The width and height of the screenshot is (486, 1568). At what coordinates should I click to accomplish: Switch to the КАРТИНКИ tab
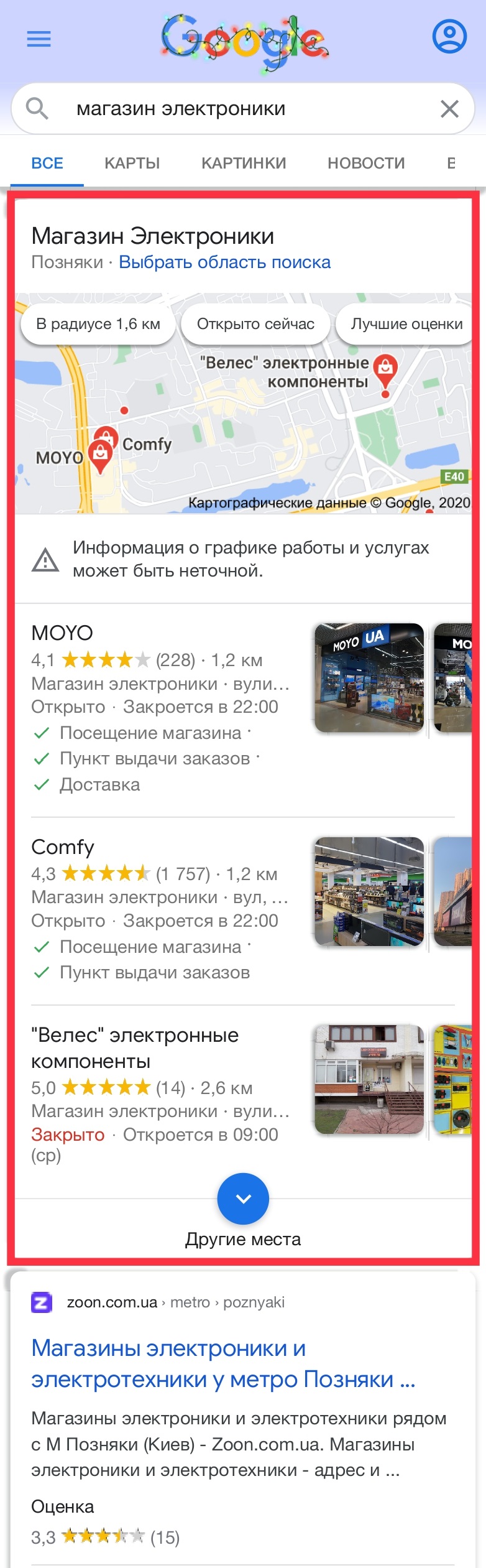tap(244, 164)
